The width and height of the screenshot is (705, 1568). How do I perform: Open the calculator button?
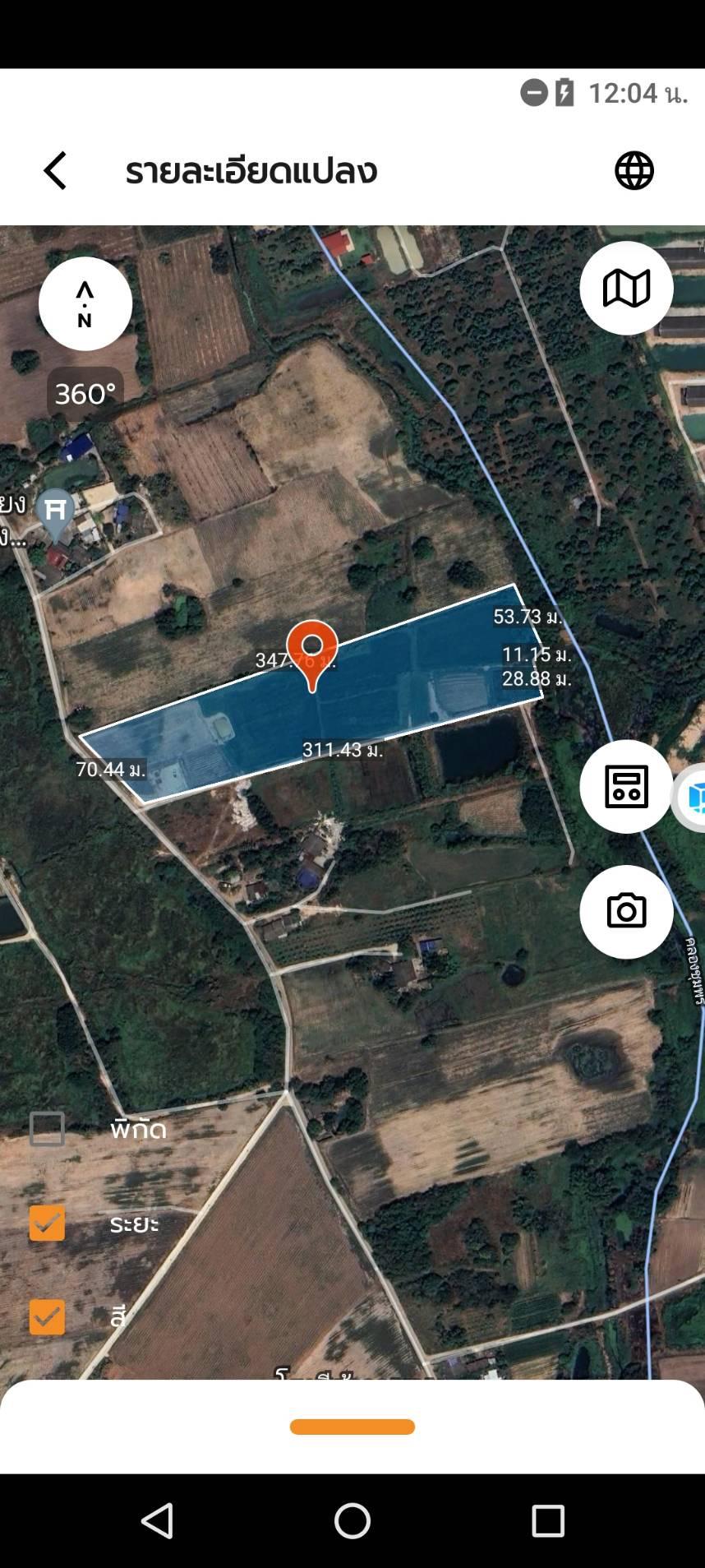626,786
